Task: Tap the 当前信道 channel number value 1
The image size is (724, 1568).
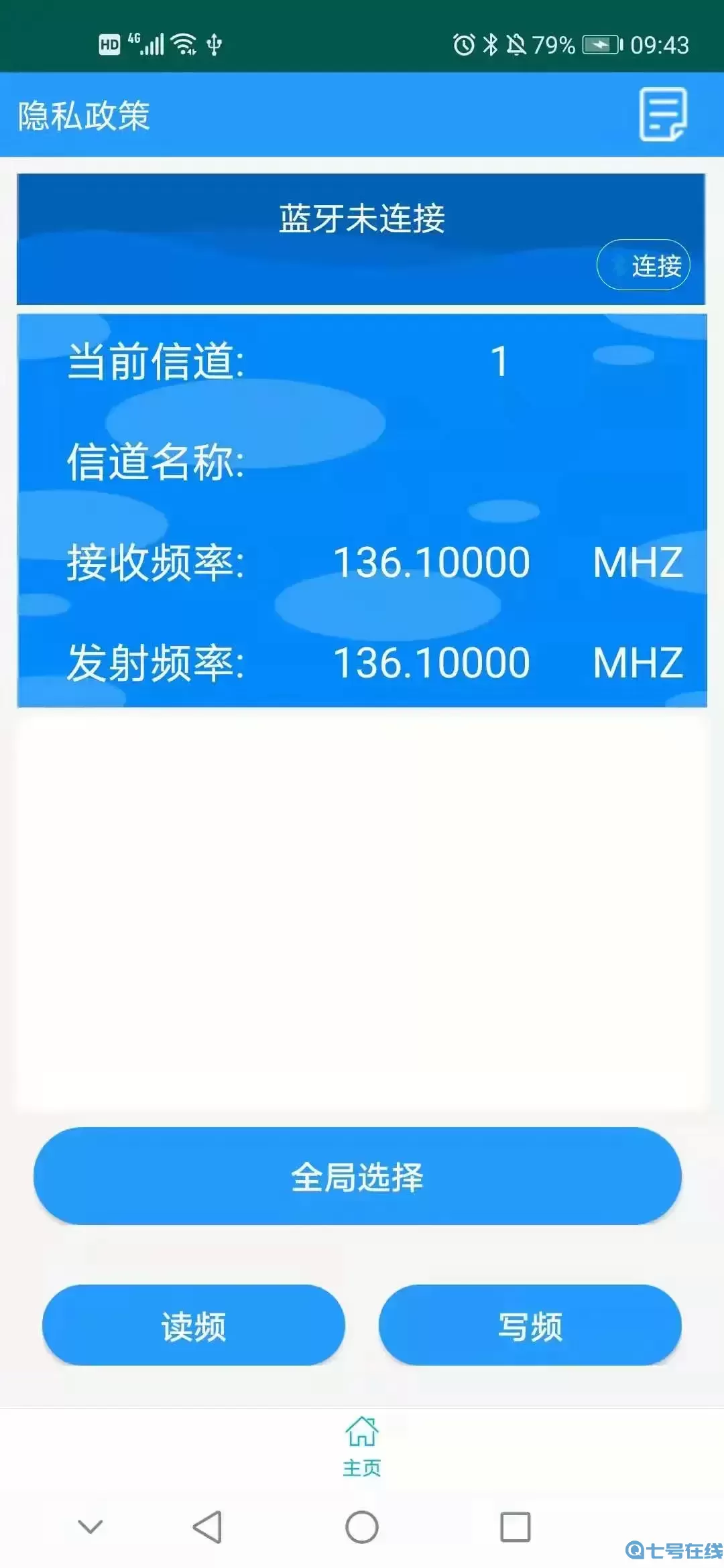Action: [499, 360]
